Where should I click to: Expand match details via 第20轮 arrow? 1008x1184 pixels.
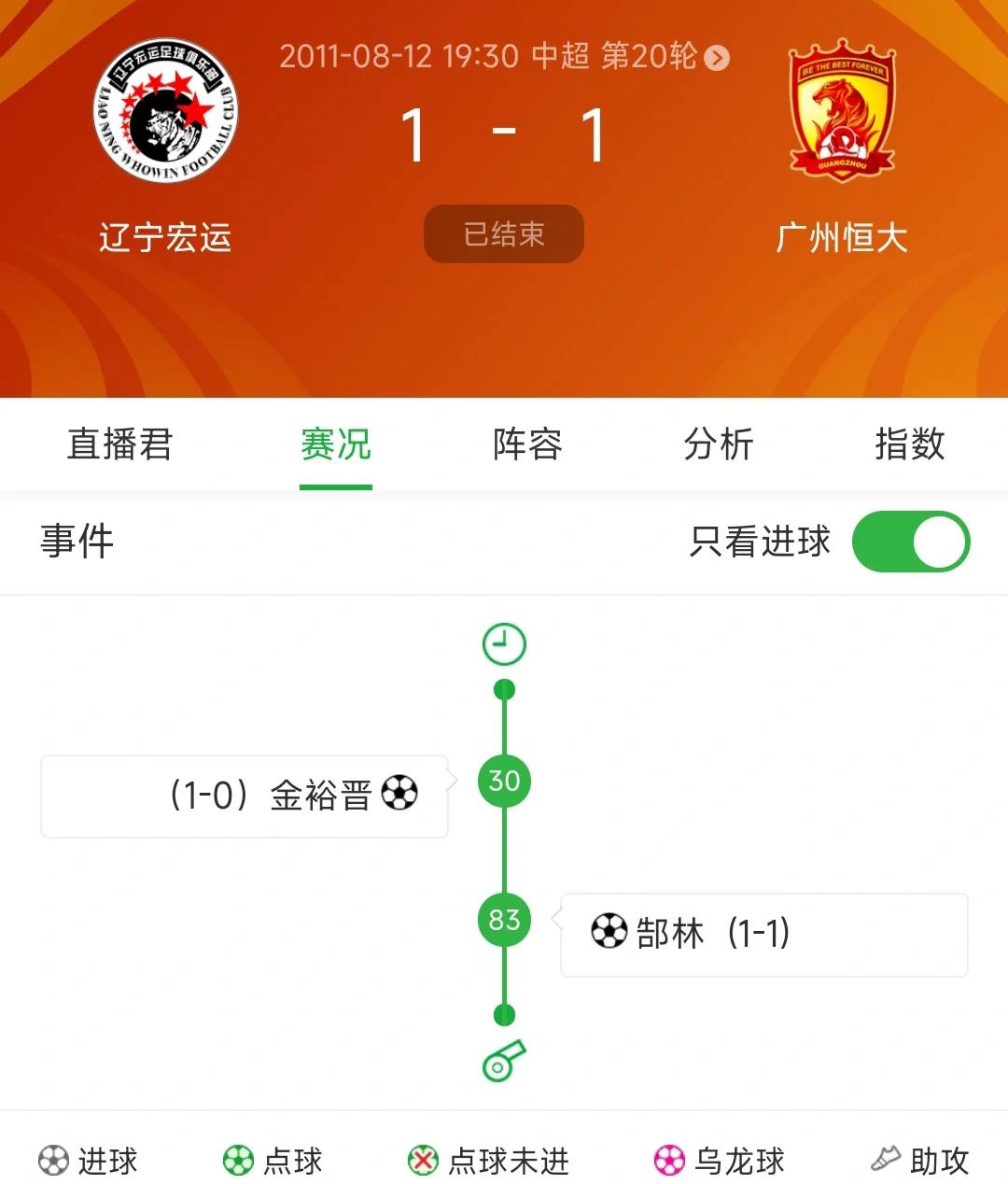(716, 58)
